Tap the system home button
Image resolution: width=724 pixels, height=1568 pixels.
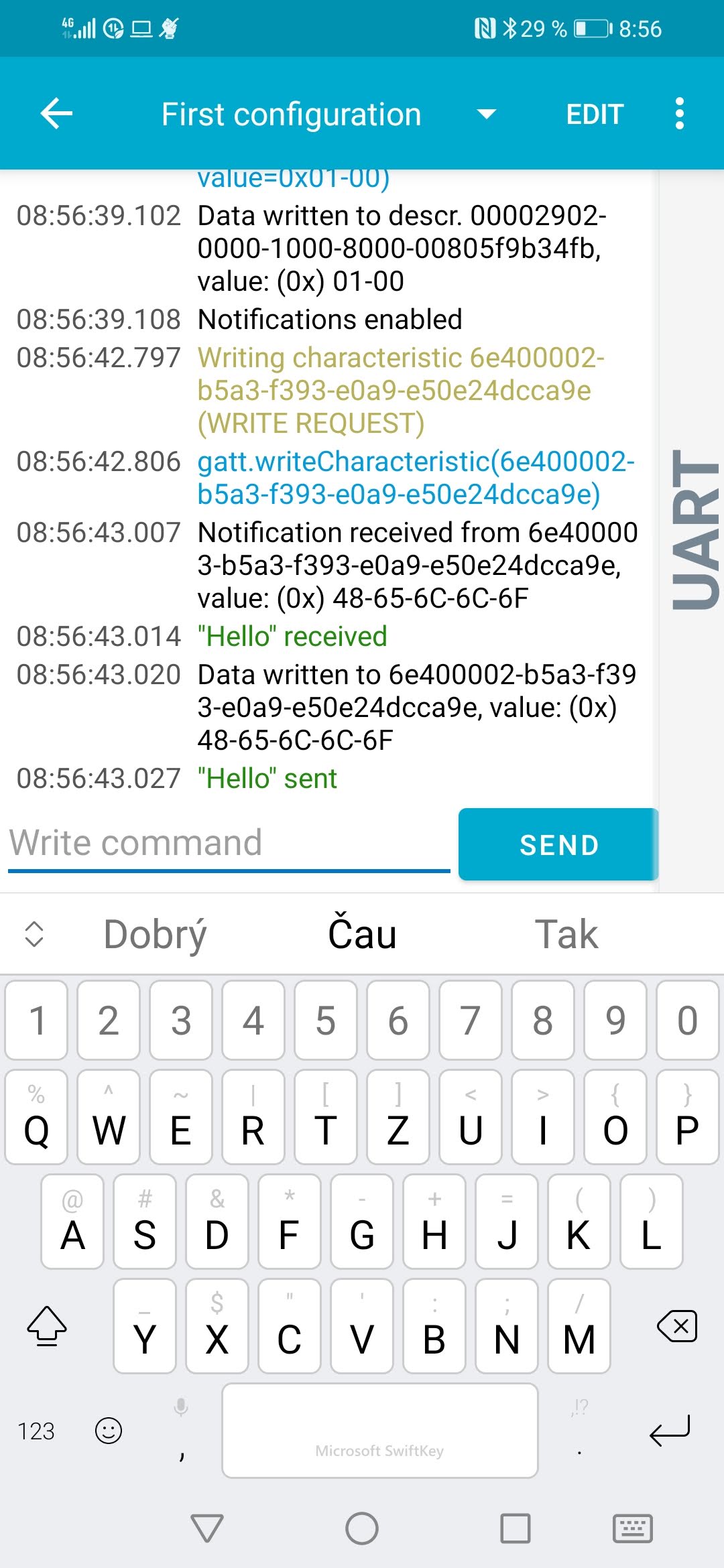click(x=362, y=1529)
